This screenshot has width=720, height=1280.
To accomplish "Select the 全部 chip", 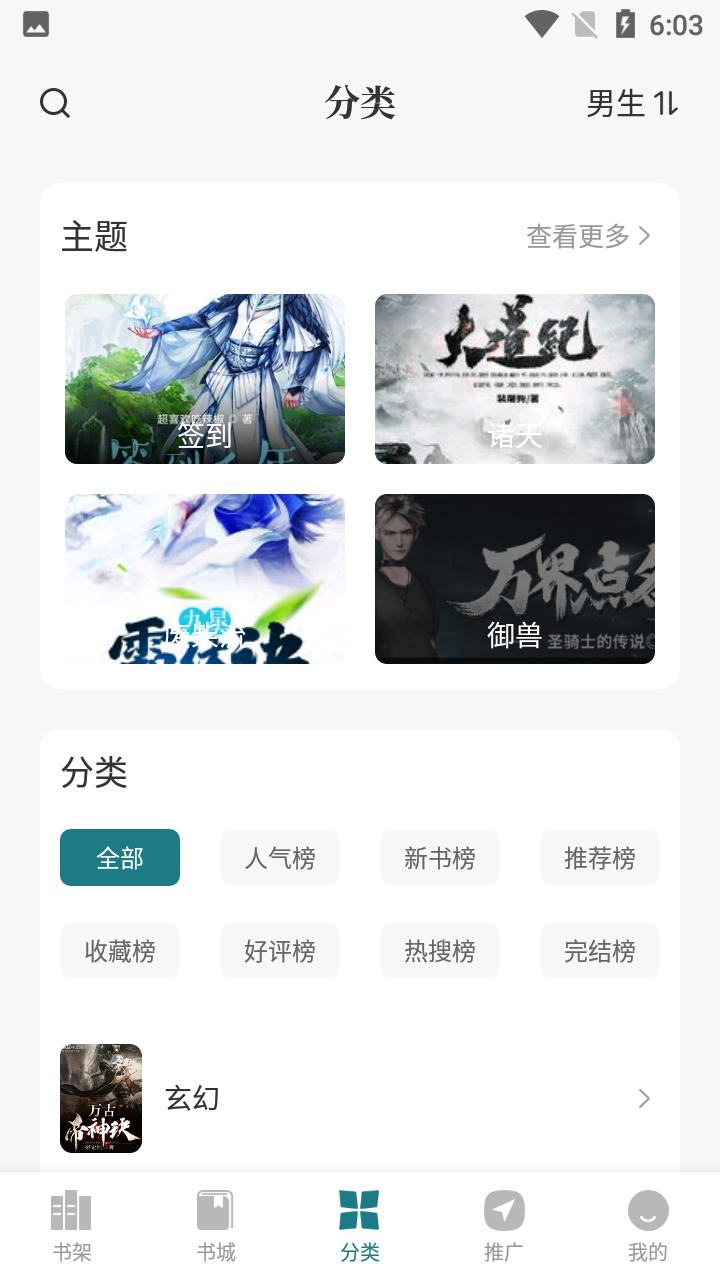I will pos(120,858).
